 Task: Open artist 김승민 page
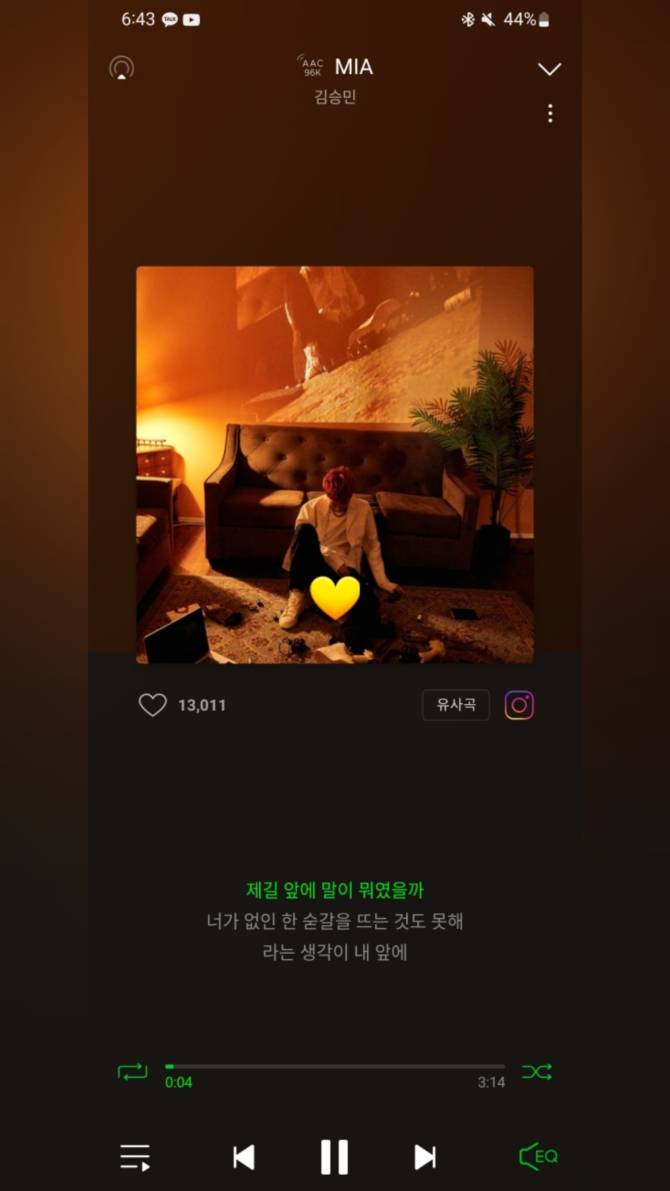[335, 97]
